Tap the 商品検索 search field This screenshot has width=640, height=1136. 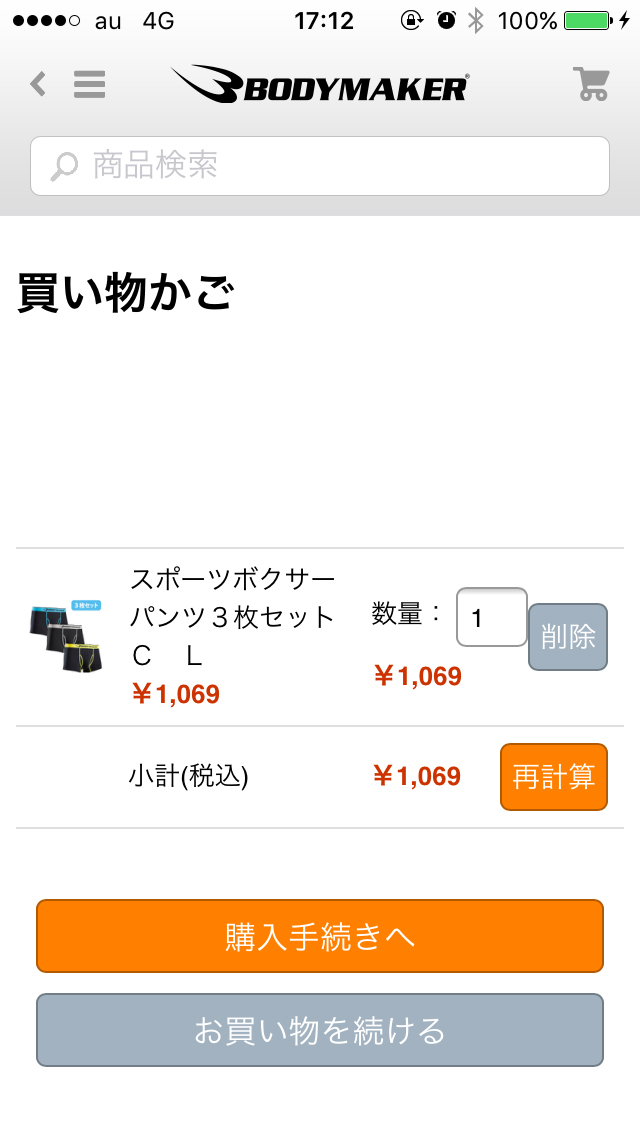pyautogui.click(x=320, y=166)
